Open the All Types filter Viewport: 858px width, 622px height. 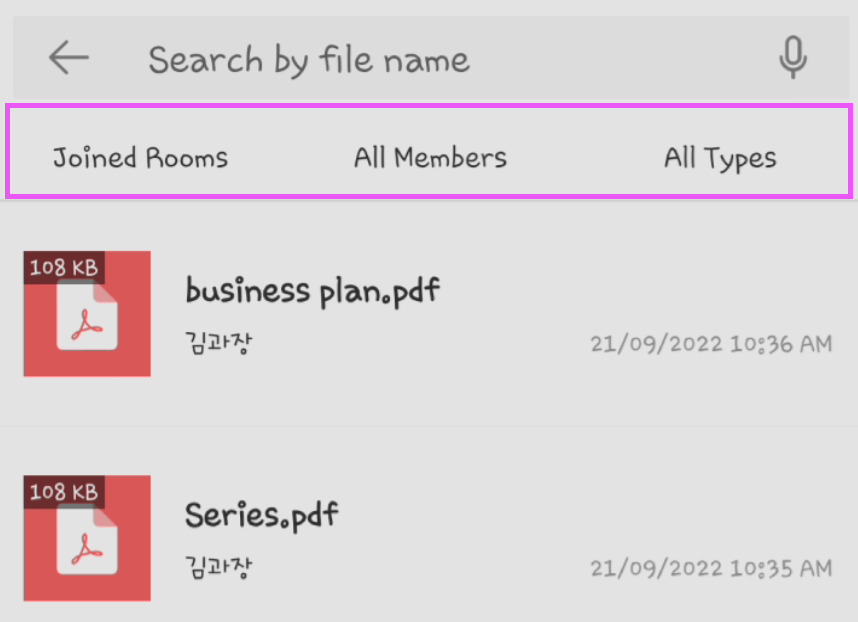point(720,158)
